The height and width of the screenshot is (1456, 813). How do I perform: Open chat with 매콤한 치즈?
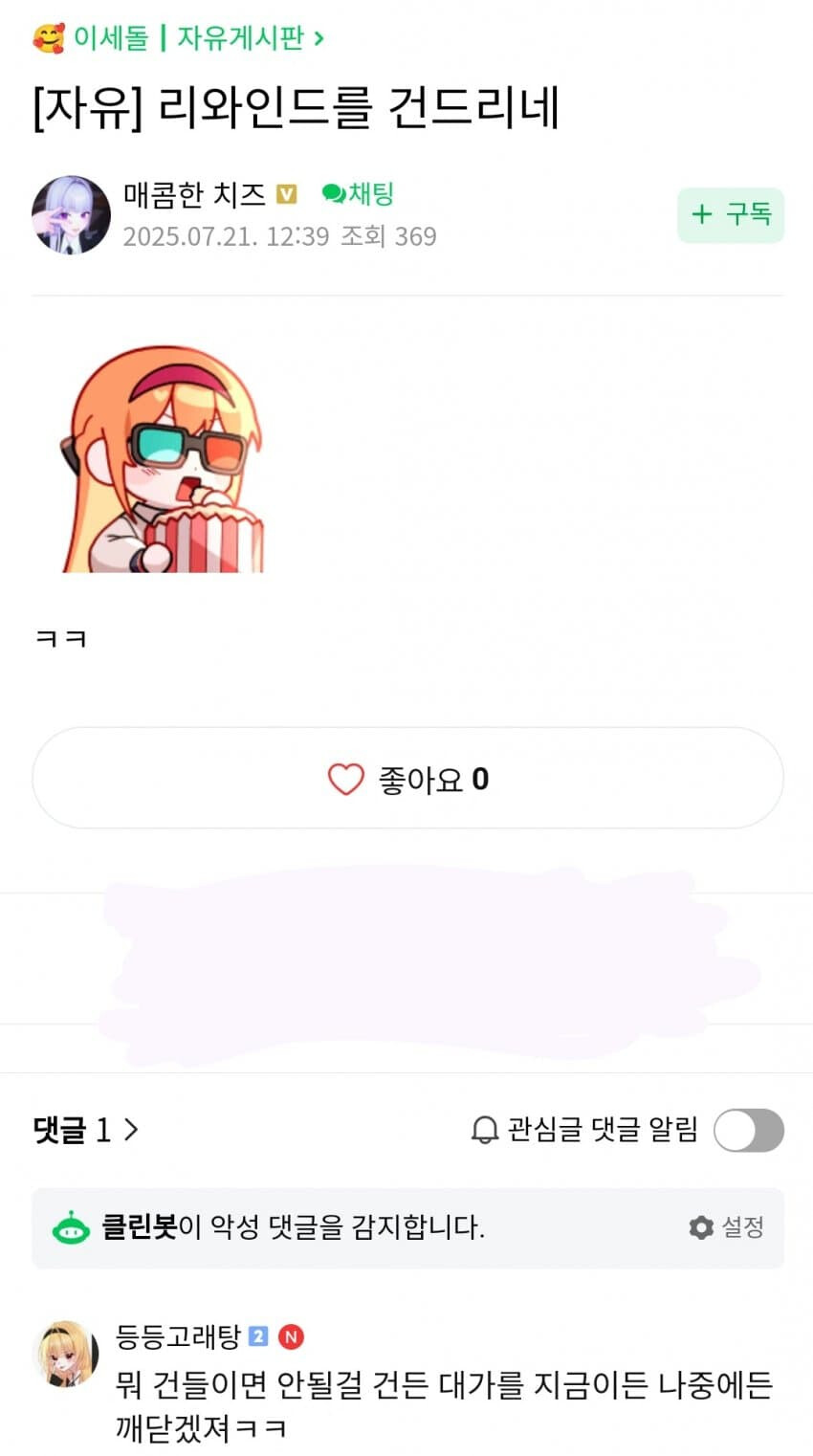[359, 194]
